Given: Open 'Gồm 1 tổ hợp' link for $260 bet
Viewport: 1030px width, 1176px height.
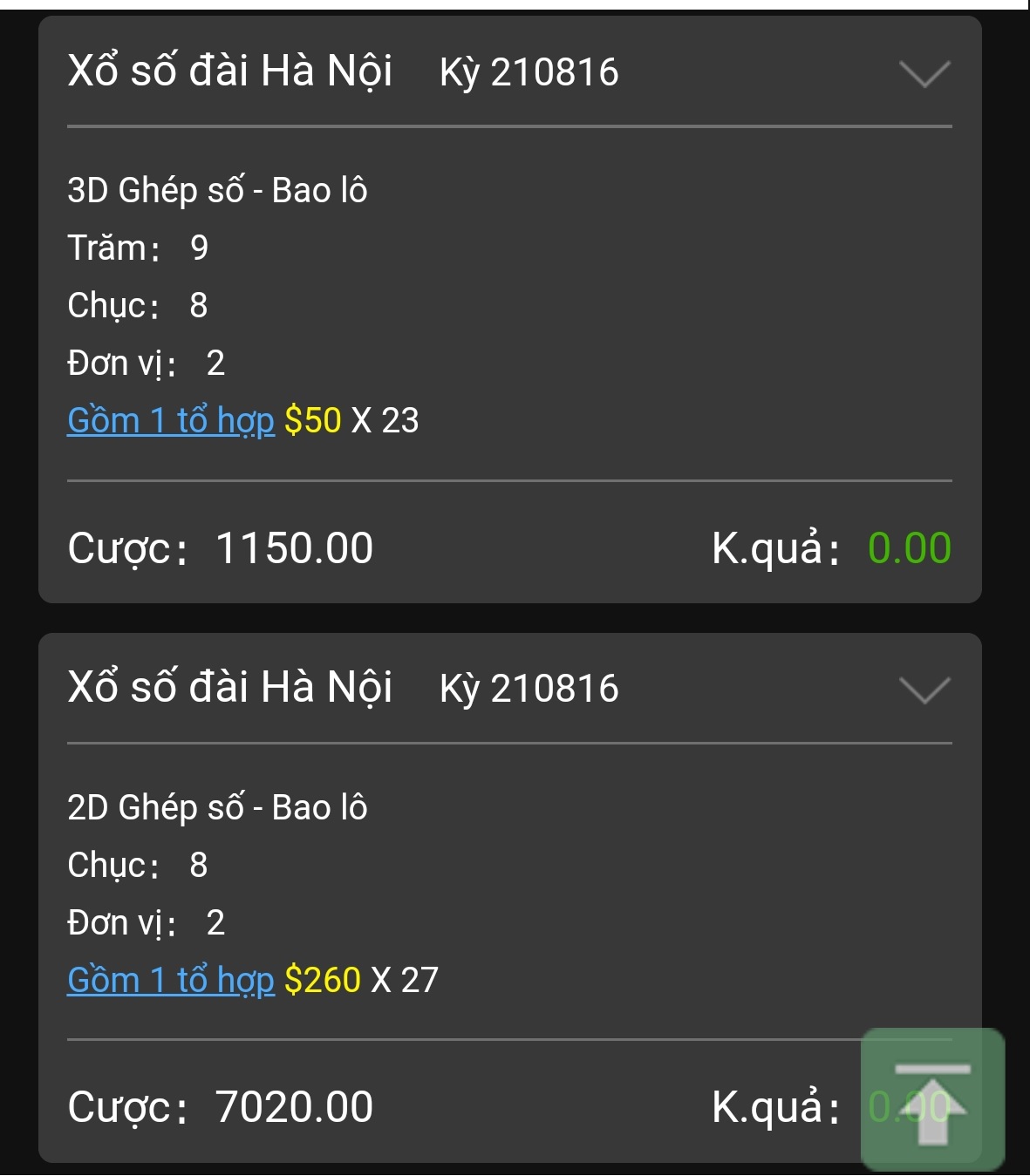Looking at the screenshot, I should coord(171,981).
